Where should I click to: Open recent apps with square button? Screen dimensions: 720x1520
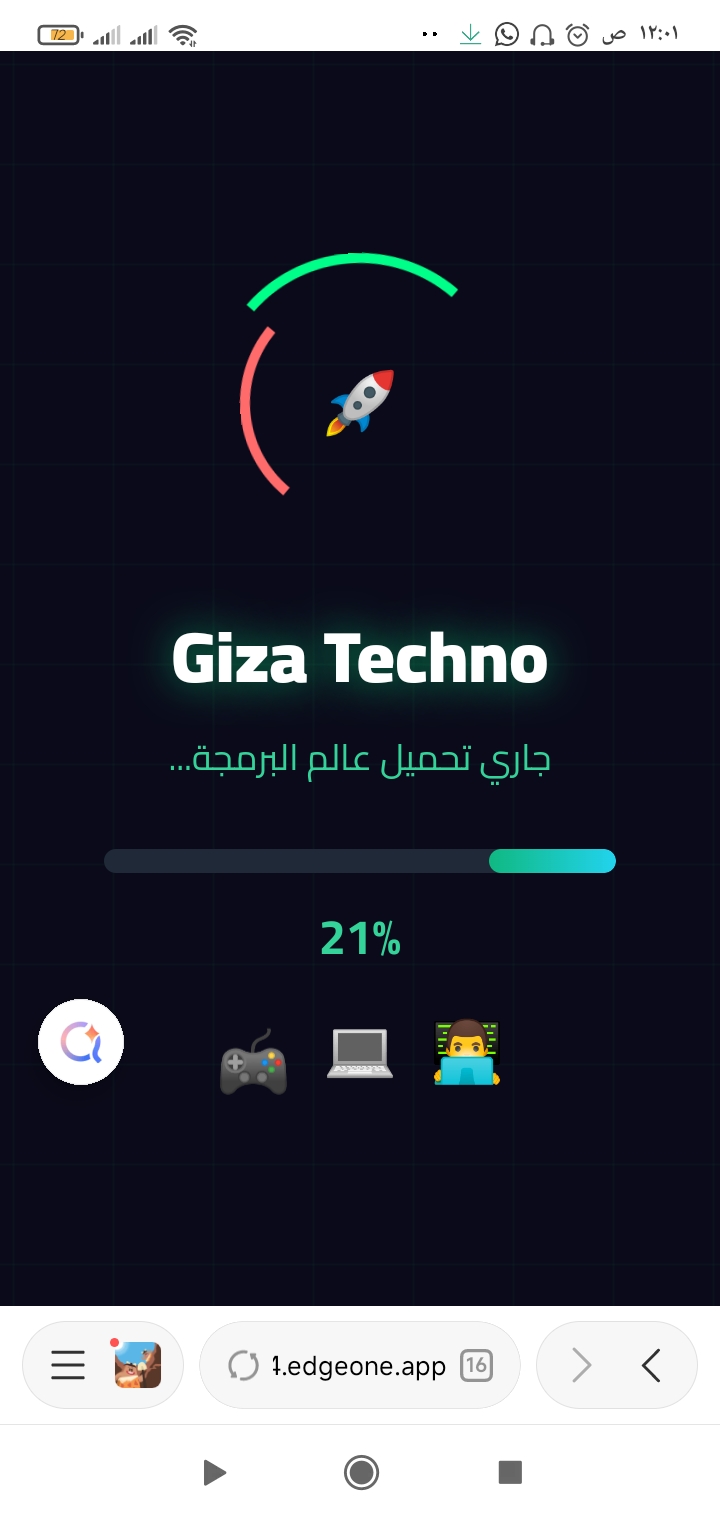510,1472
